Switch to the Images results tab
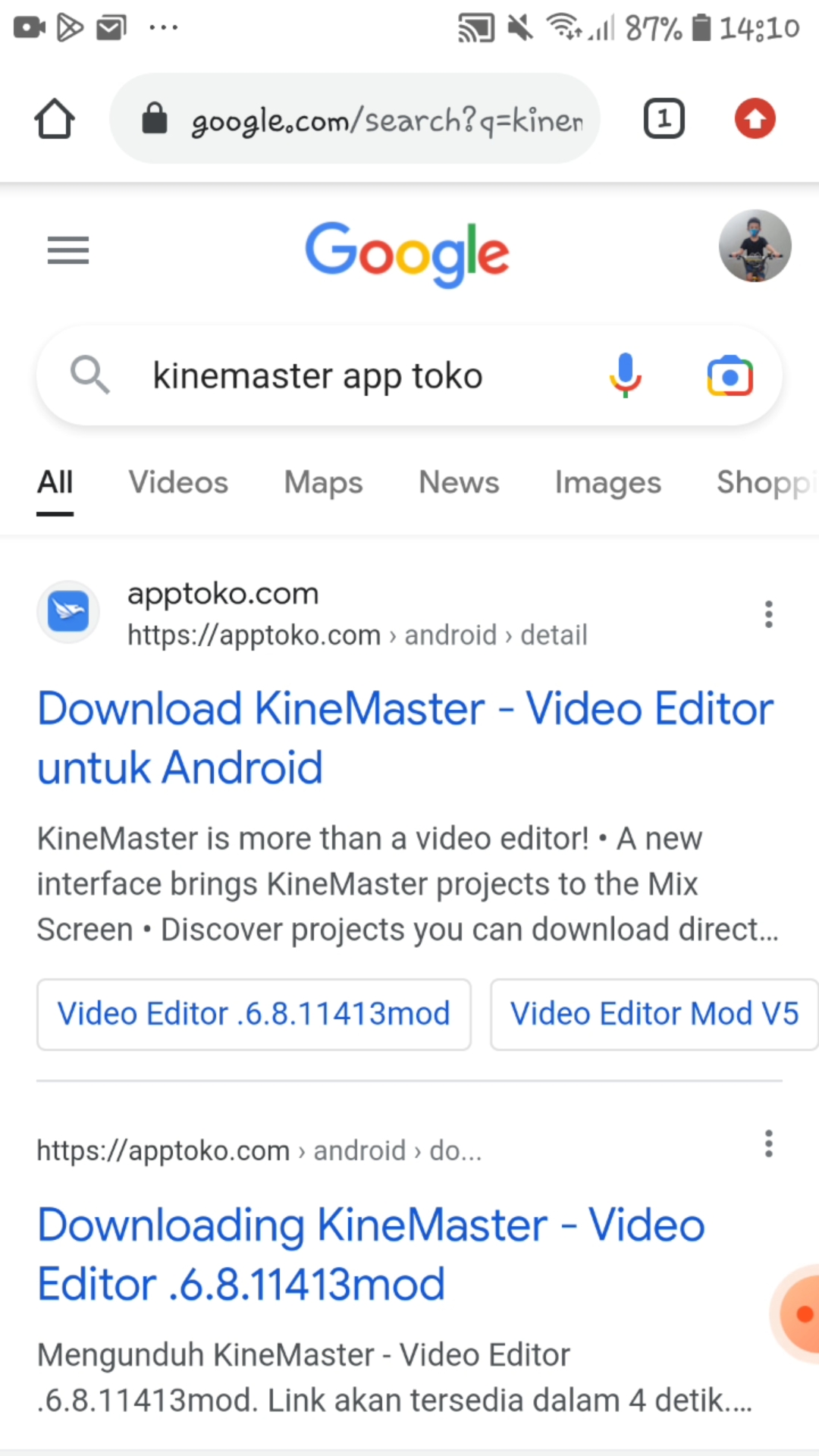 pos(607,482)
